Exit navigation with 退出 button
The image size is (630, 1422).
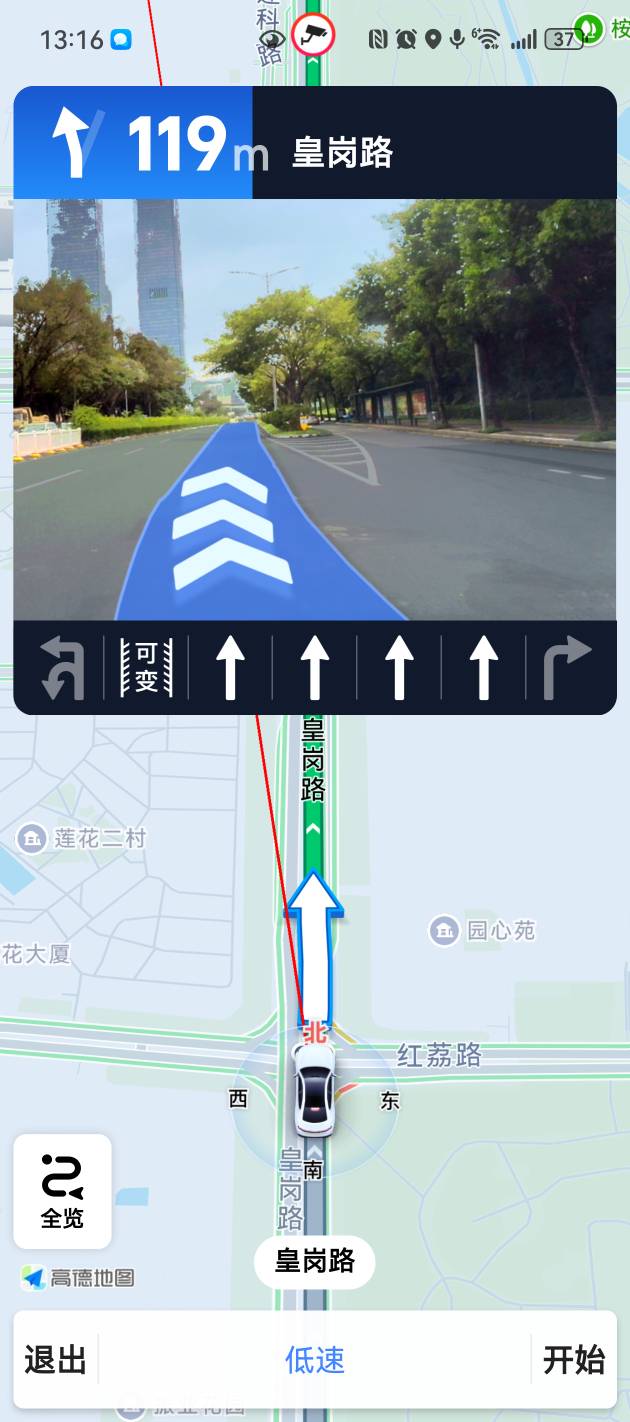pos(55,1360)
